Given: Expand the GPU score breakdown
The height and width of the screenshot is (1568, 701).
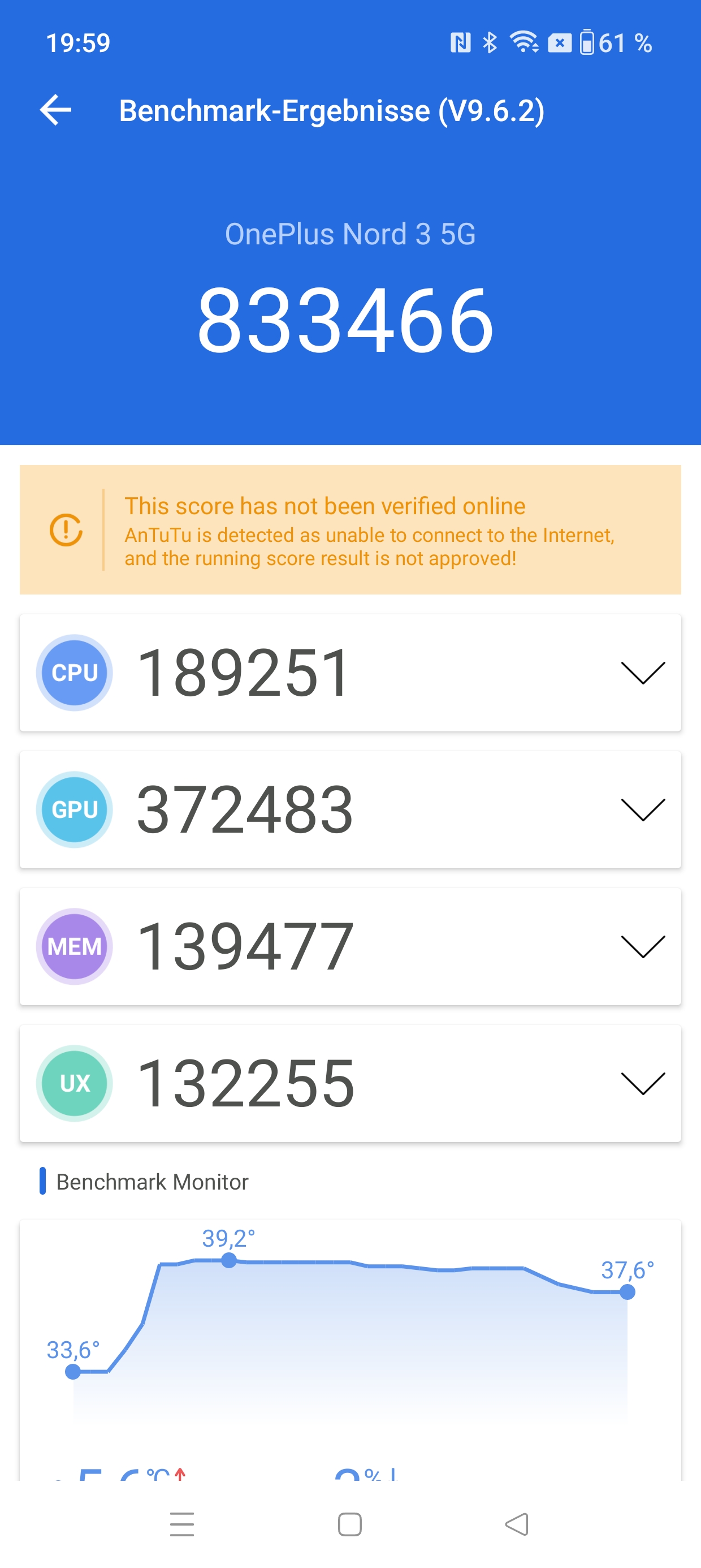Looking at the screenshot, I should (643, 809).
